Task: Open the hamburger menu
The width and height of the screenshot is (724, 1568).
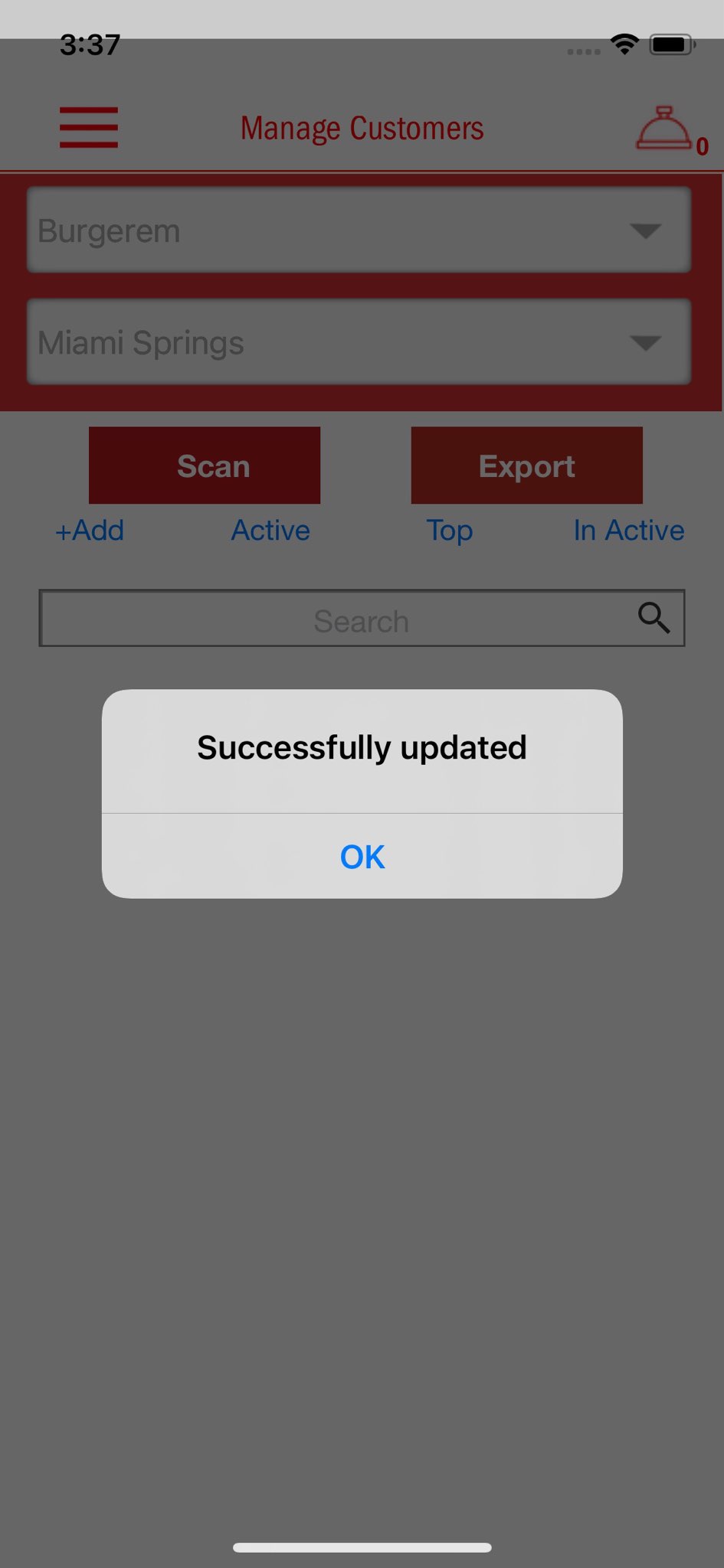Action: 89,127
